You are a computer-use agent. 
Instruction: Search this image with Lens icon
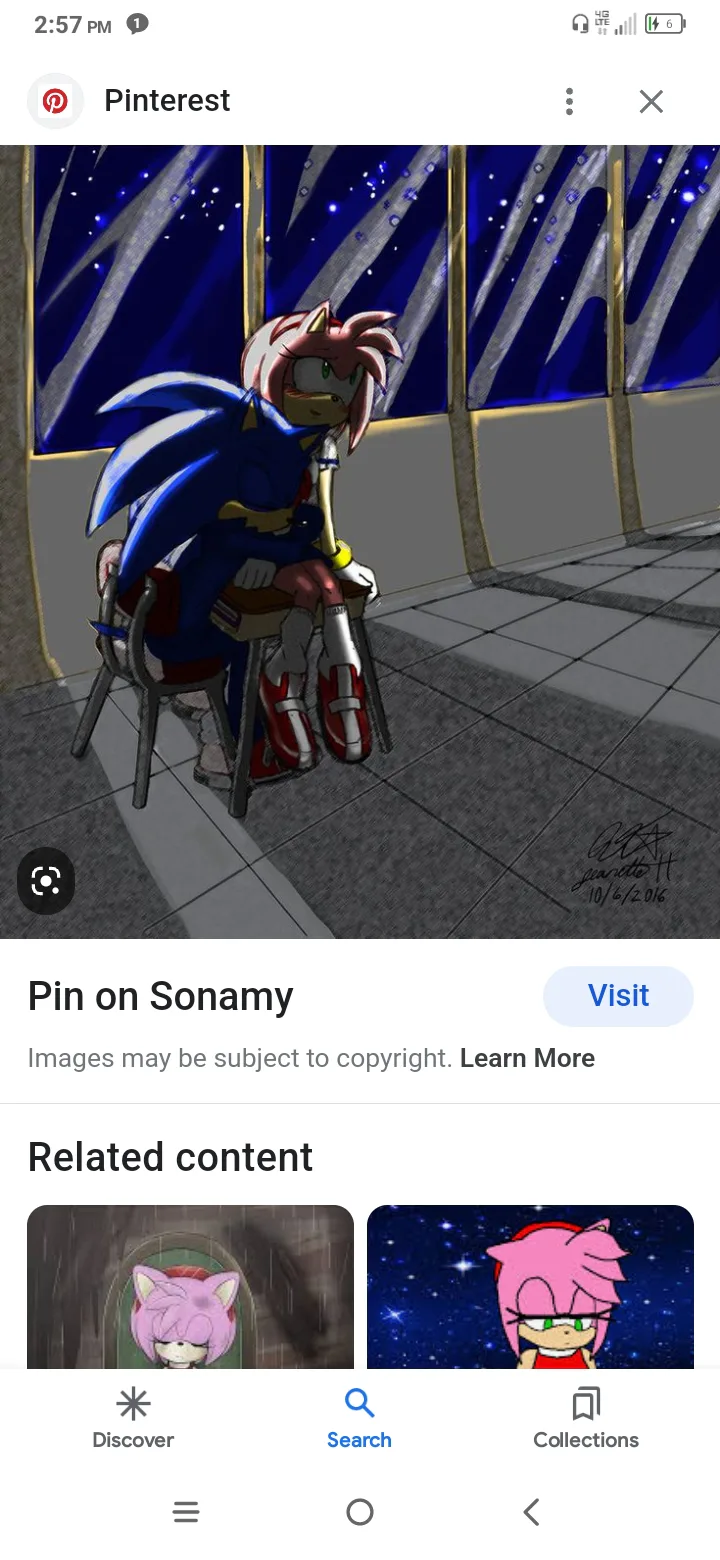46,881
